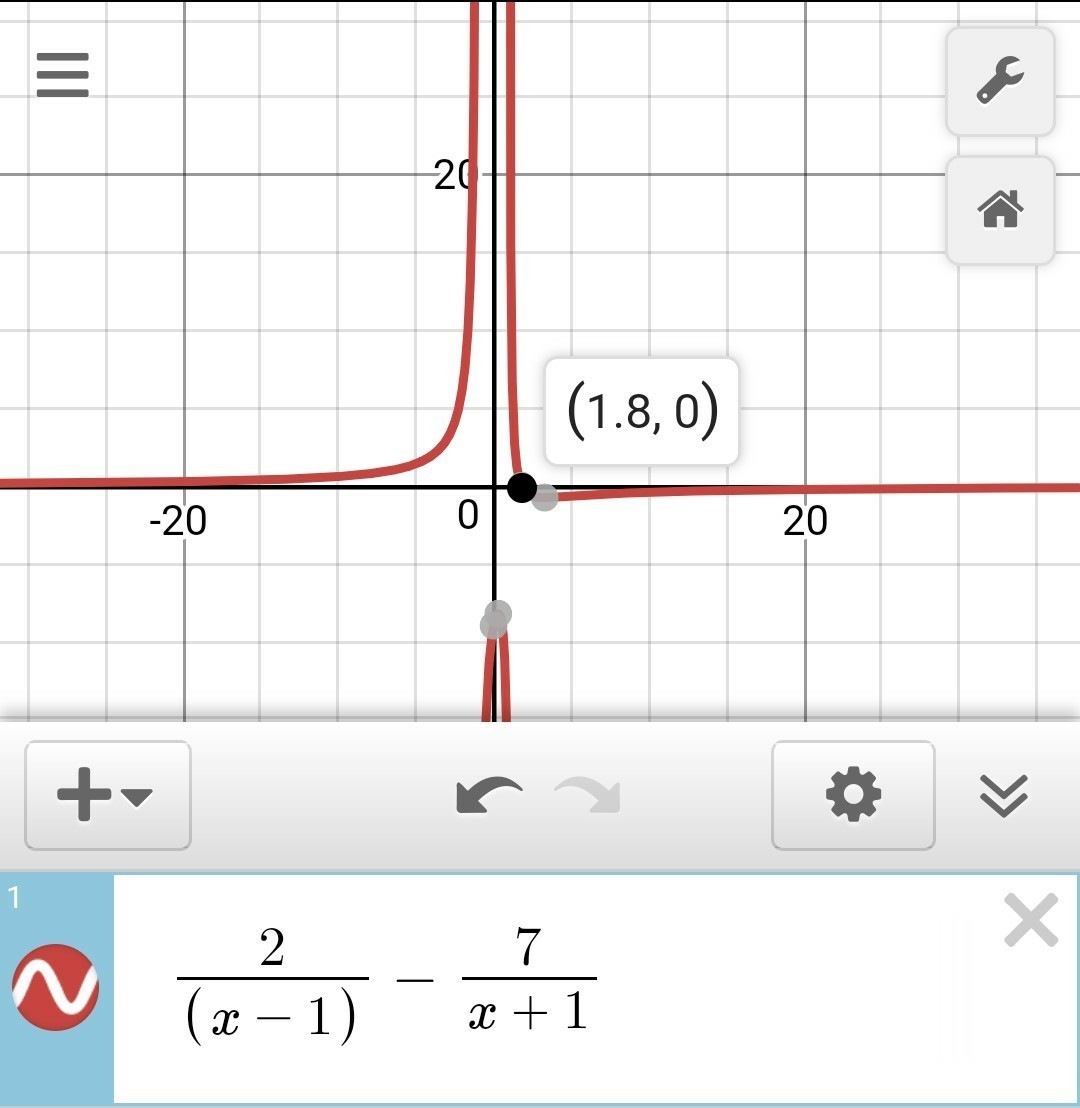Delete expression 1

[1031, 920]
